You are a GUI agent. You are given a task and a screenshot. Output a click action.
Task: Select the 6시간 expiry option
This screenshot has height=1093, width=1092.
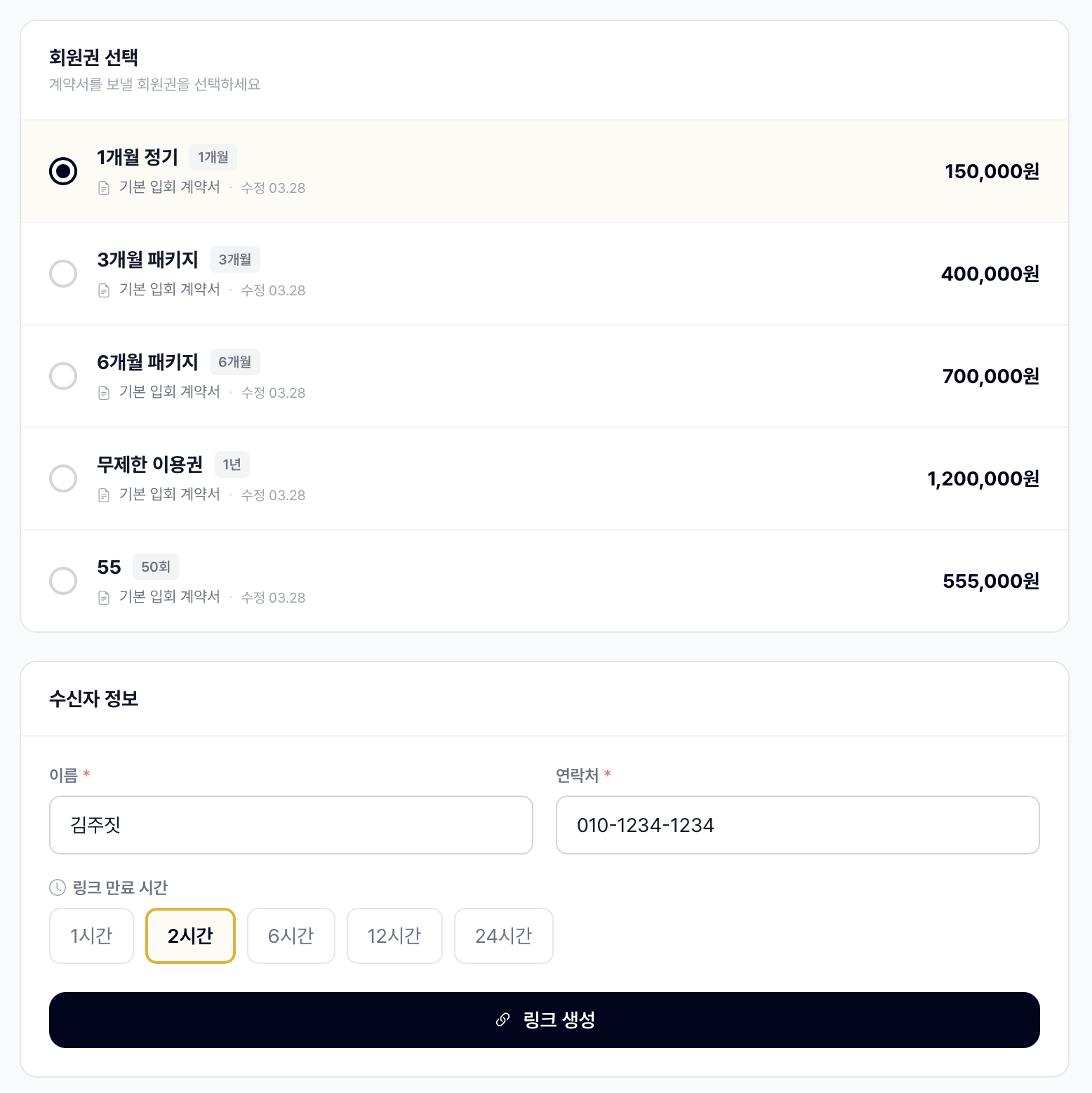pos(291,936)
